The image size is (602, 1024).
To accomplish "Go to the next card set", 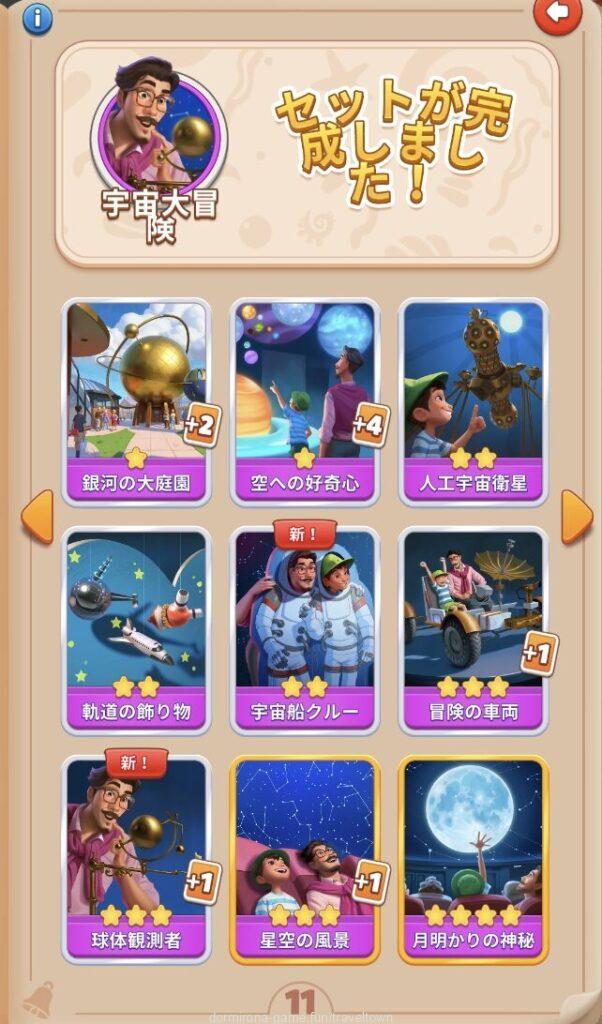I will pos(576,517).
